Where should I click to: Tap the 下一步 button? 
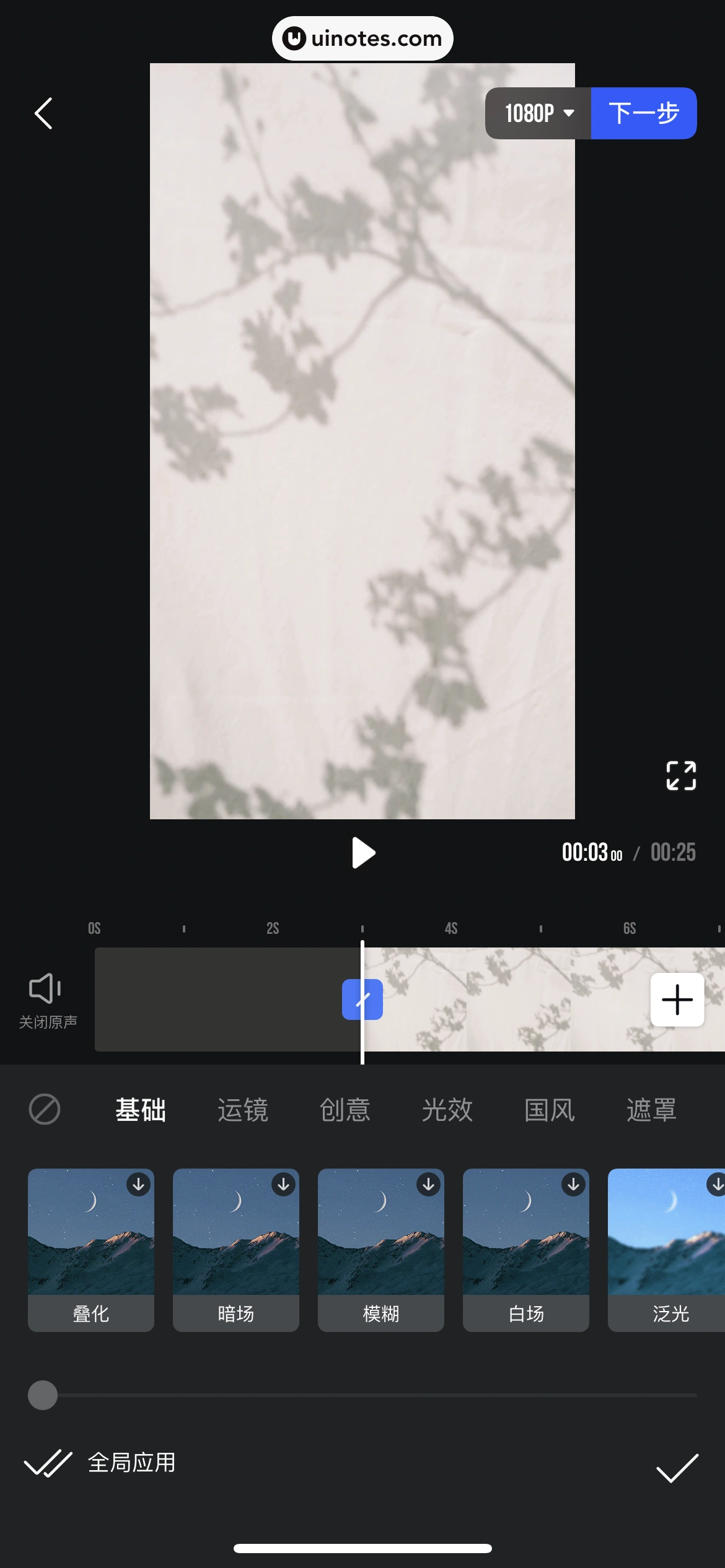(x=644, y=113)
